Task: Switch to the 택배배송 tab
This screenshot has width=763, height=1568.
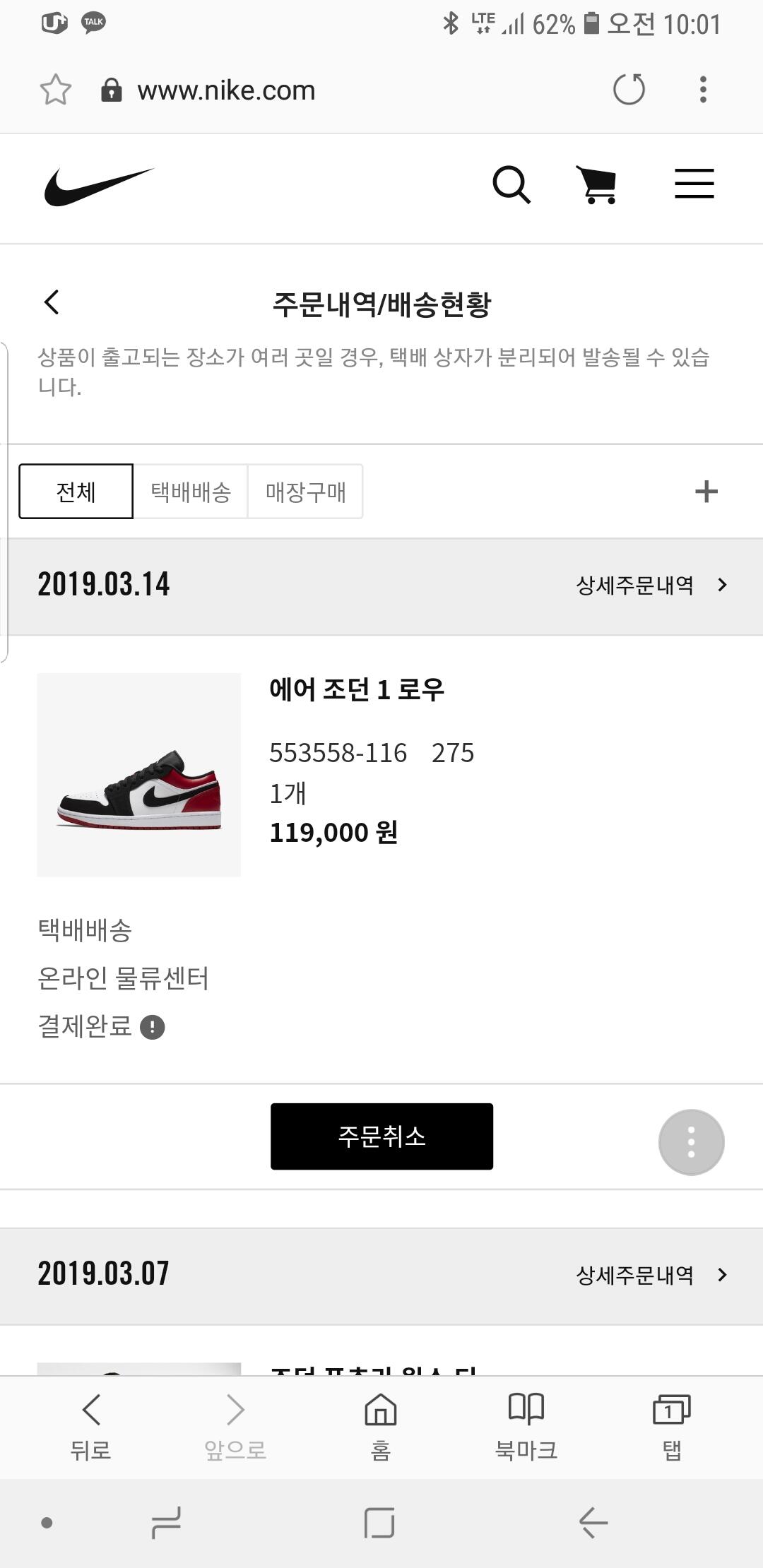Action: coord(191,492)
